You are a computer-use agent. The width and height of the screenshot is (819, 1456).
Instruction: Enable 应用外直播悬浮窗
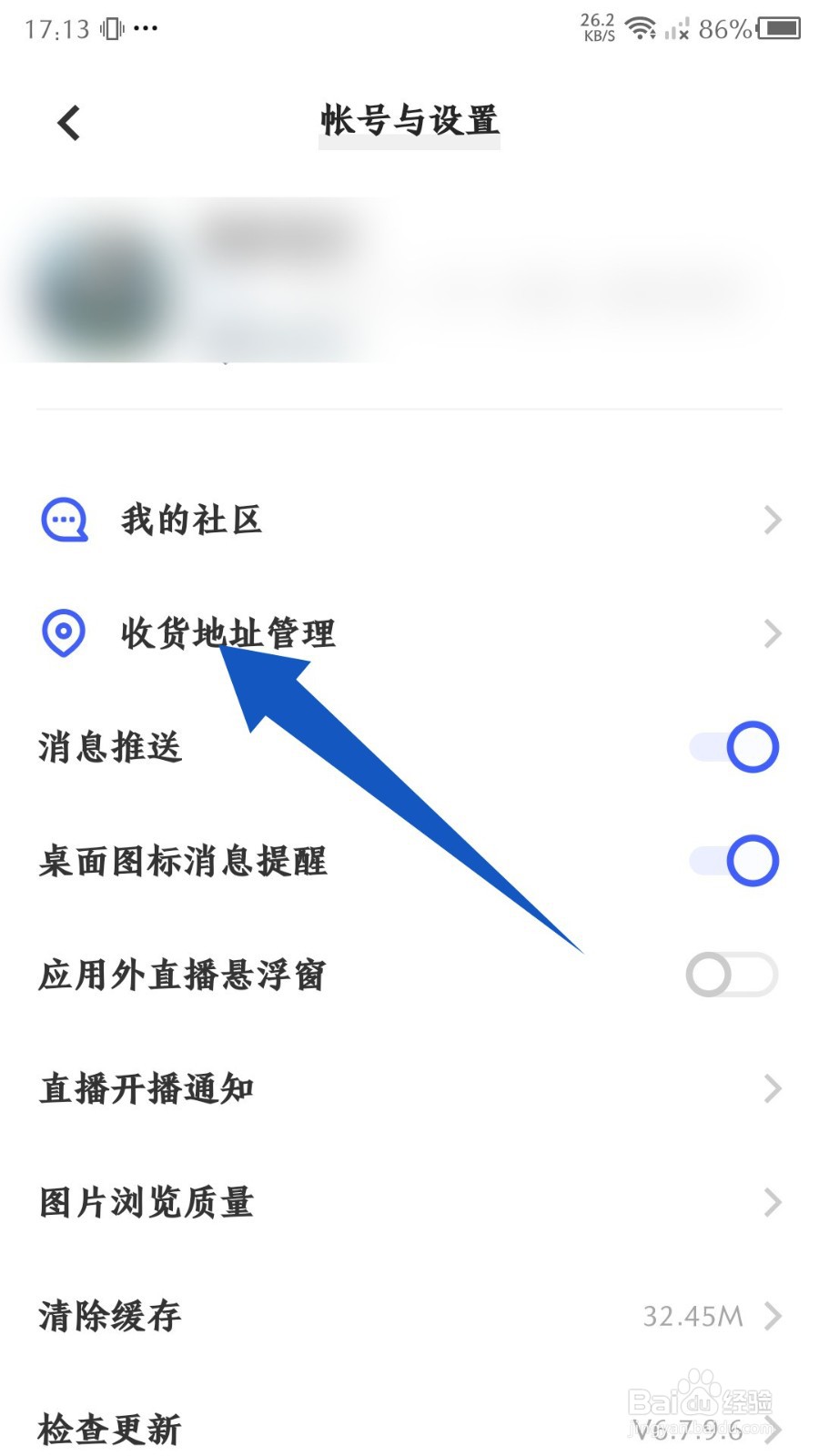pyautogui.click(x=731, y=974)
